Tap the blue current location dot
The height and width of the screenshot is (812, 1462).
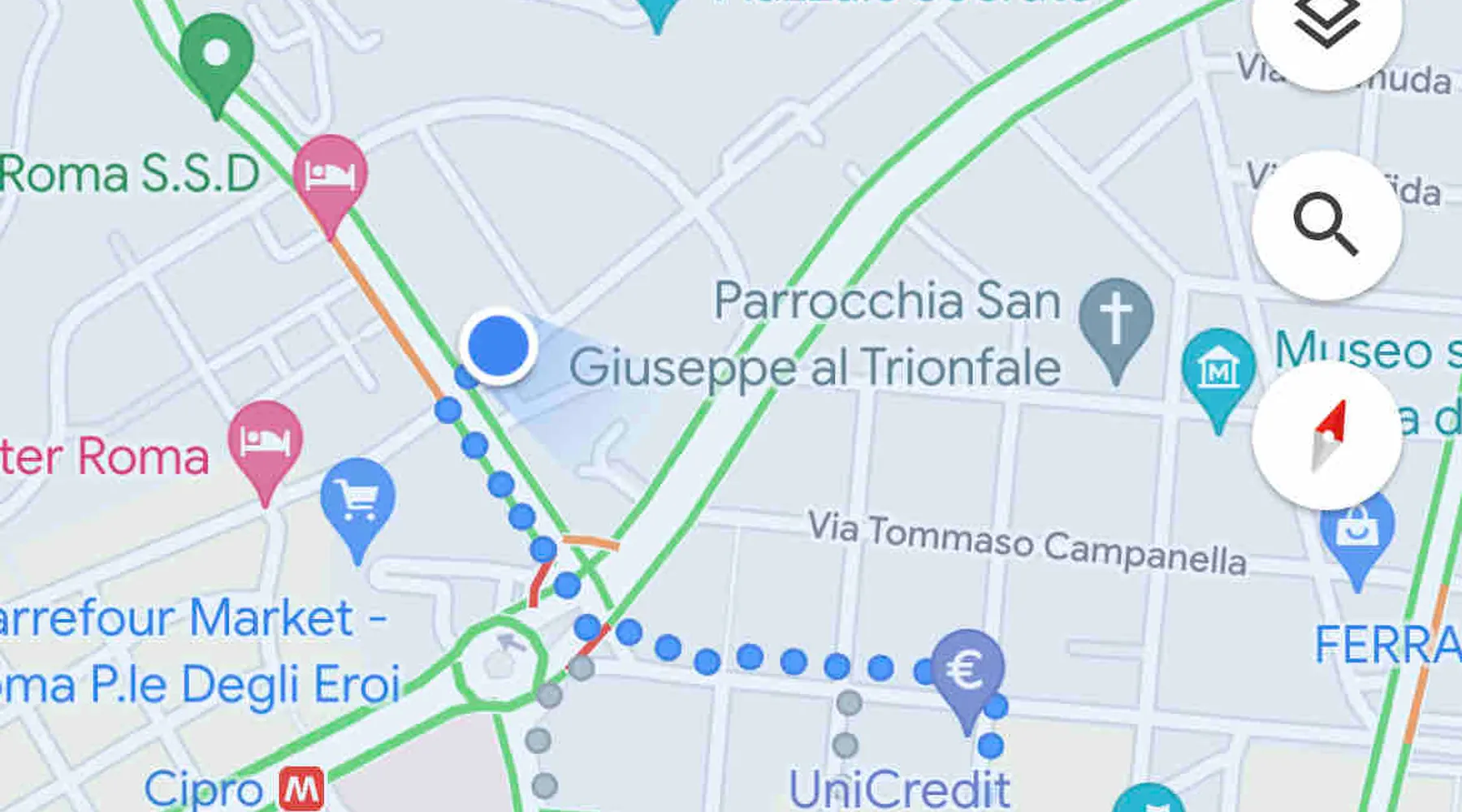tap(499, 345)
